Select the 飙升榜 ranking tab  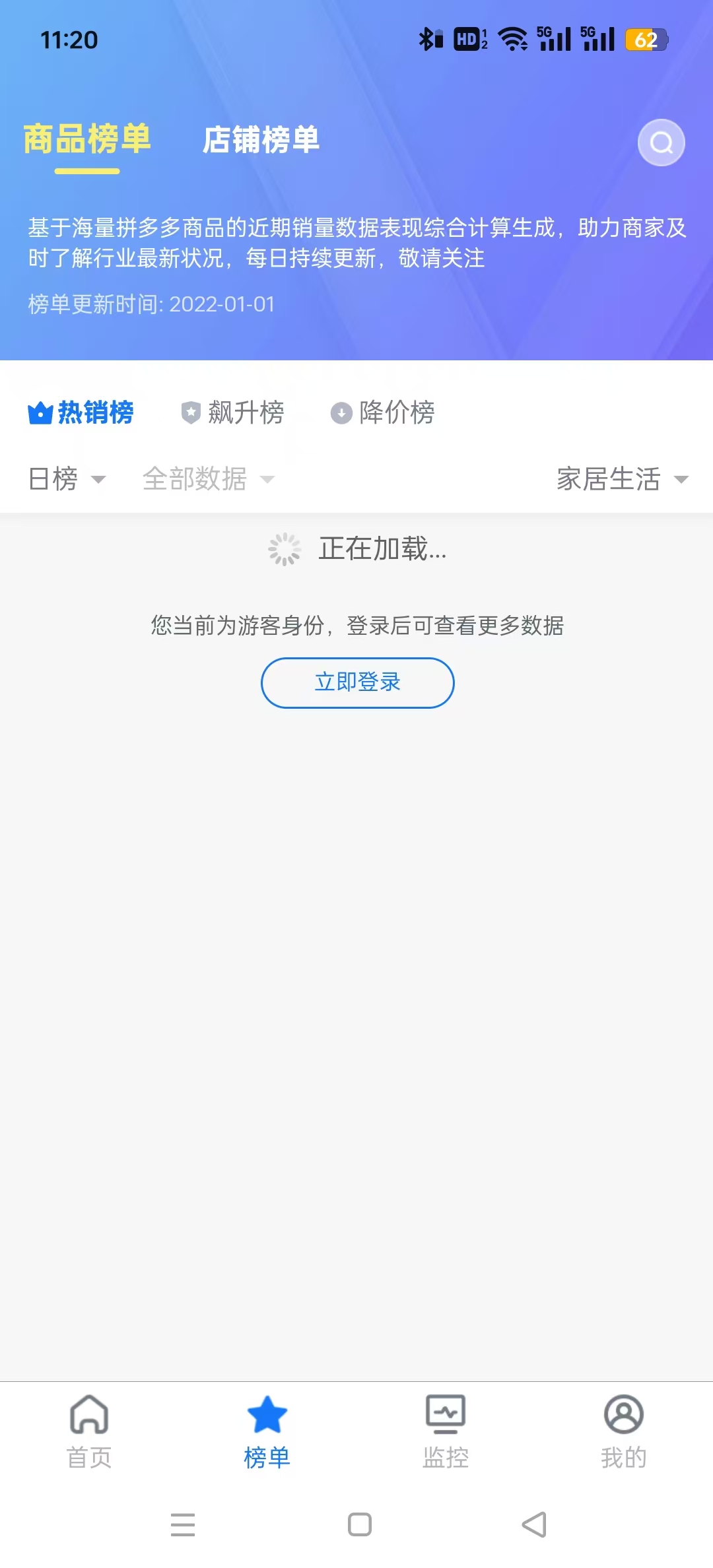tap(233, 413)
